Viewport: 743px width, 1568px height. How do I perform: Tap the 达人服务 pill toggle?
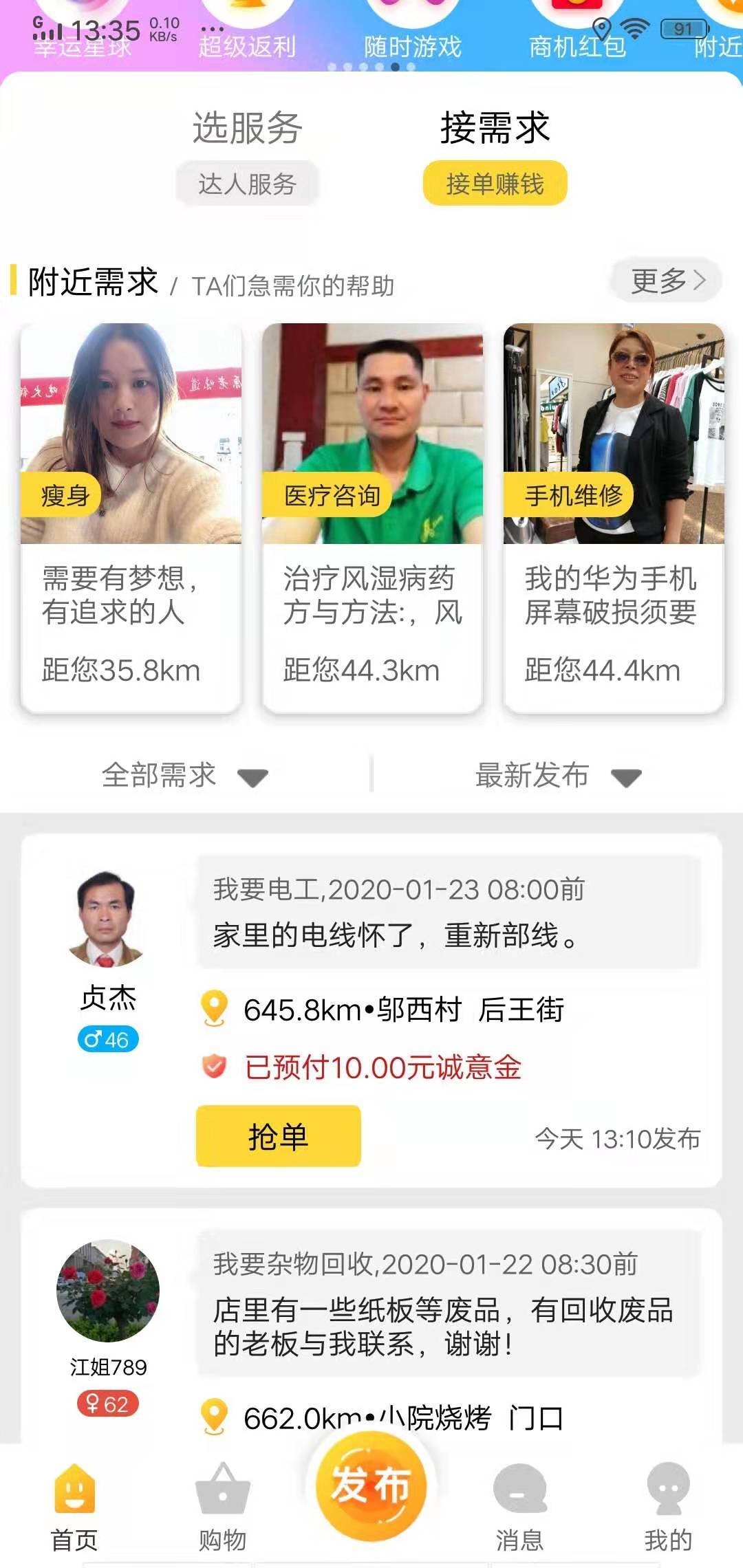(248, 183)
